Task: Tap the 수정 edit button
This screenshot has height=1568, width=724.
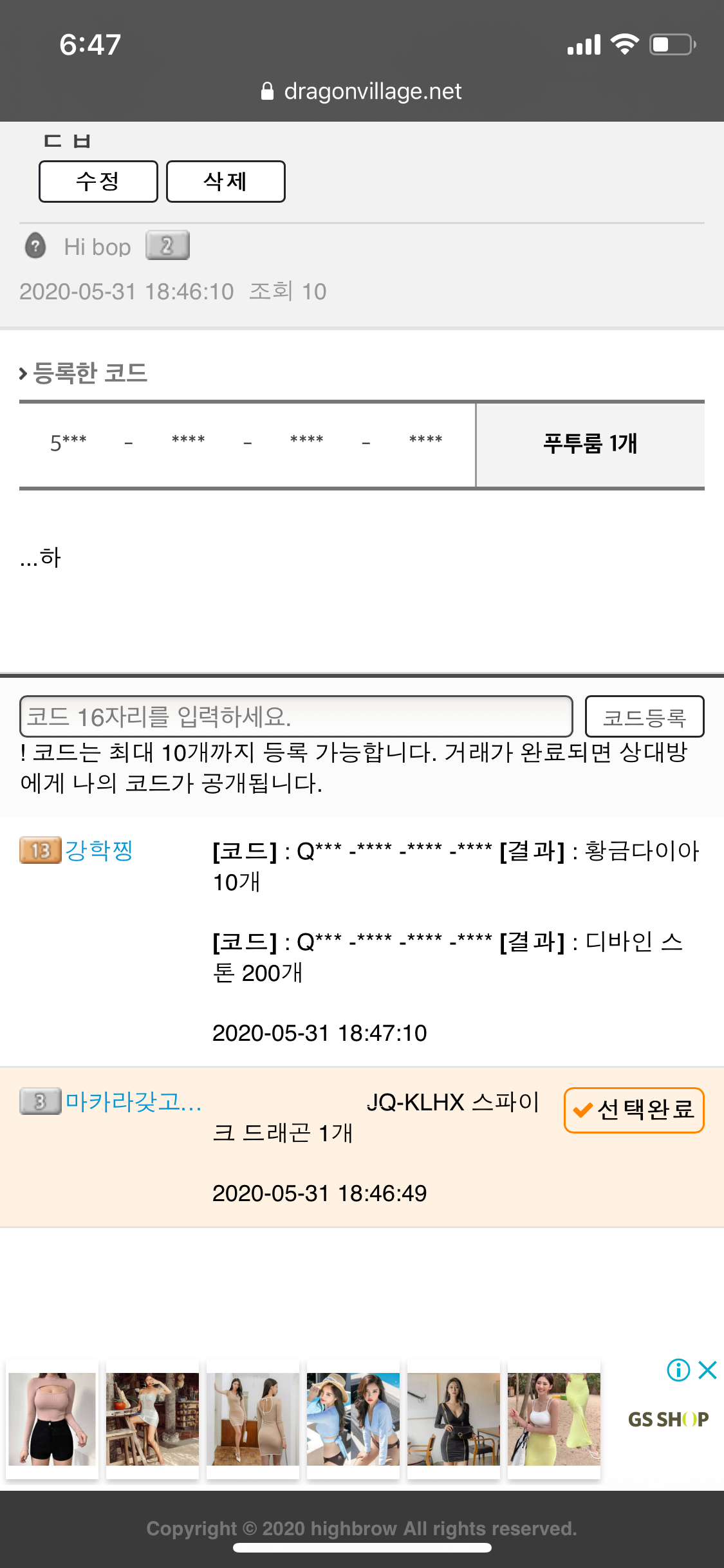Action: click(98, 182)
